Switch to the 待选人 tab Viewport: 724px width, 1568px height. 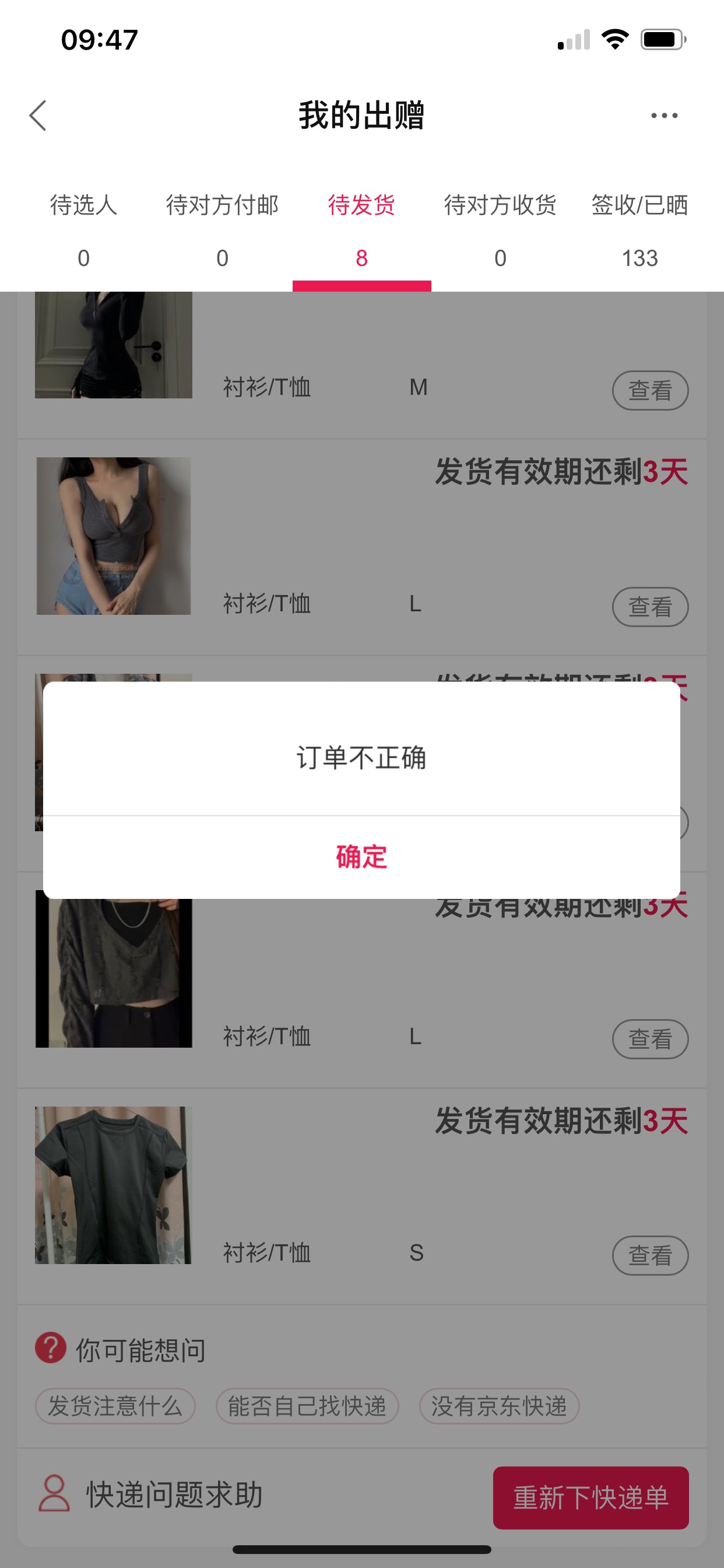(84, 232)
